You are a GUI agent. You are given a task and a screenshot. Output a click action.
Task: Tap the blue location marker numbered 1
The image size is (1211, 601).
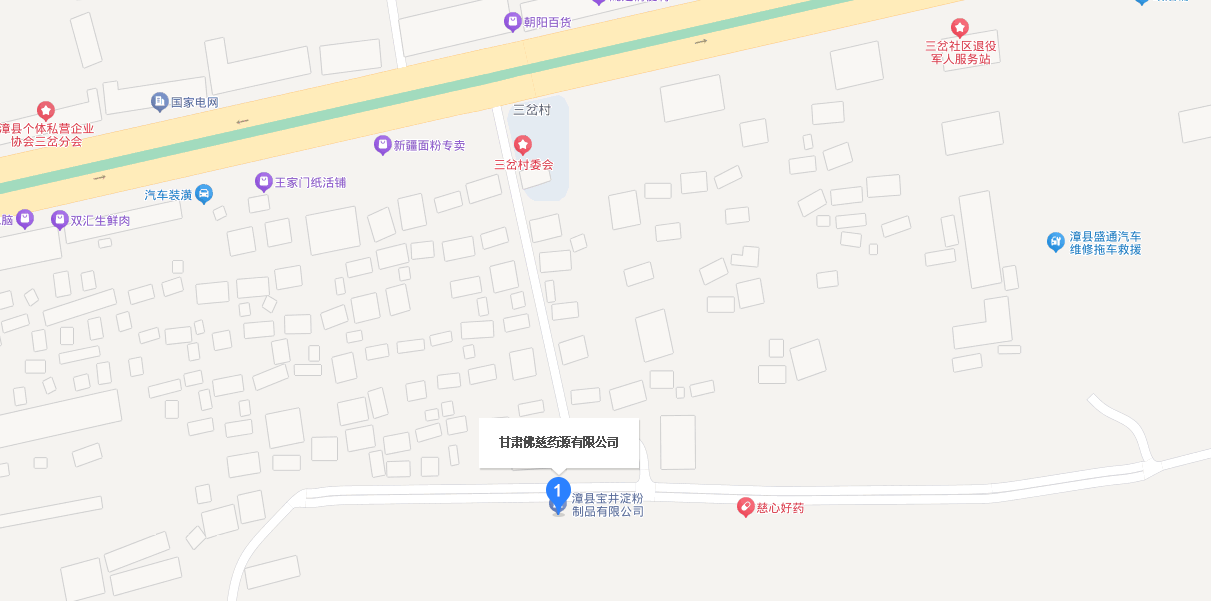pyautogui.click(x=558, y=491)
